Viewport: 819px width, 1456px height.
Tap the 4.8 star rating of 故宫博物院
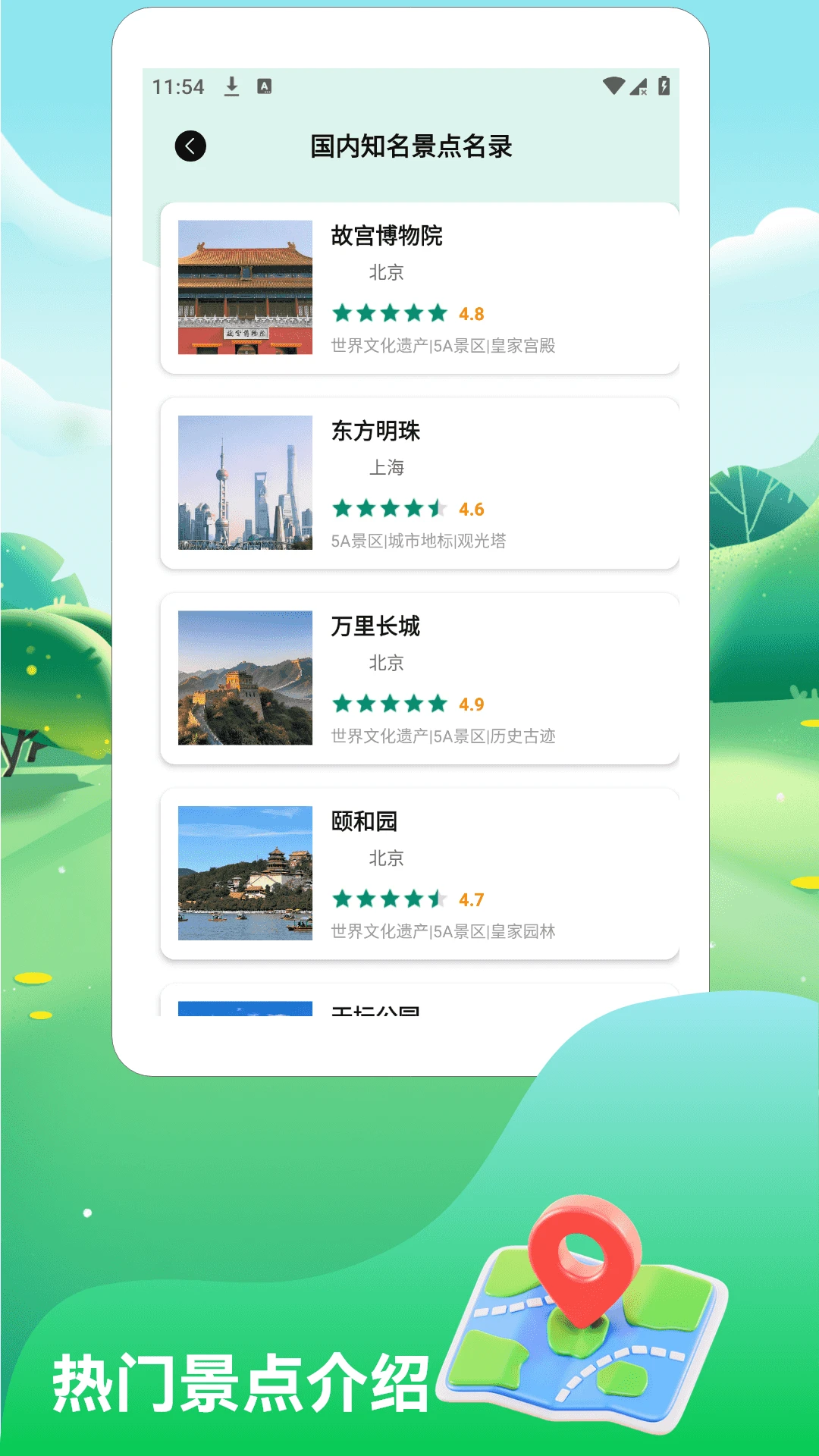point(407,313)
